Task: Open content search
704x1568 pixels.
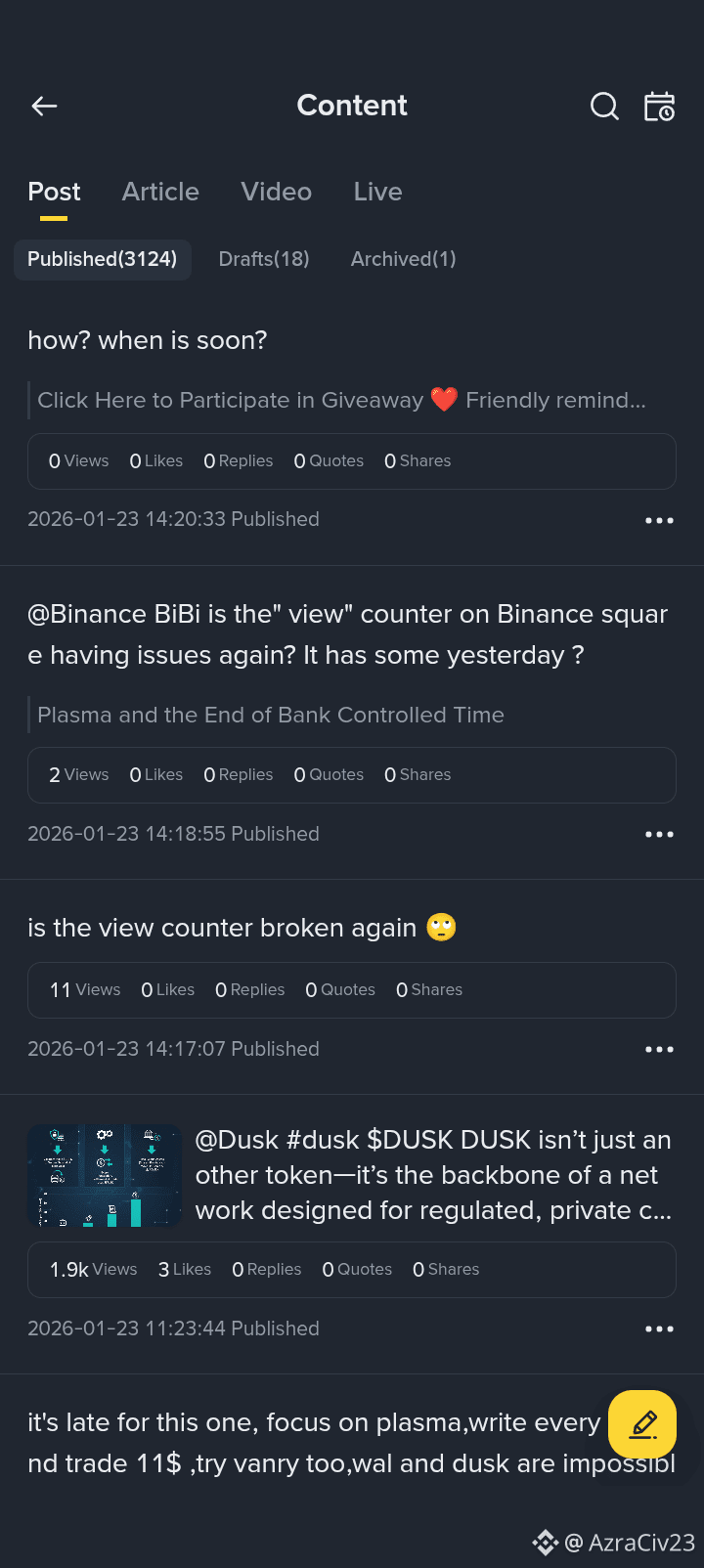Action: [x=604, y=107]
